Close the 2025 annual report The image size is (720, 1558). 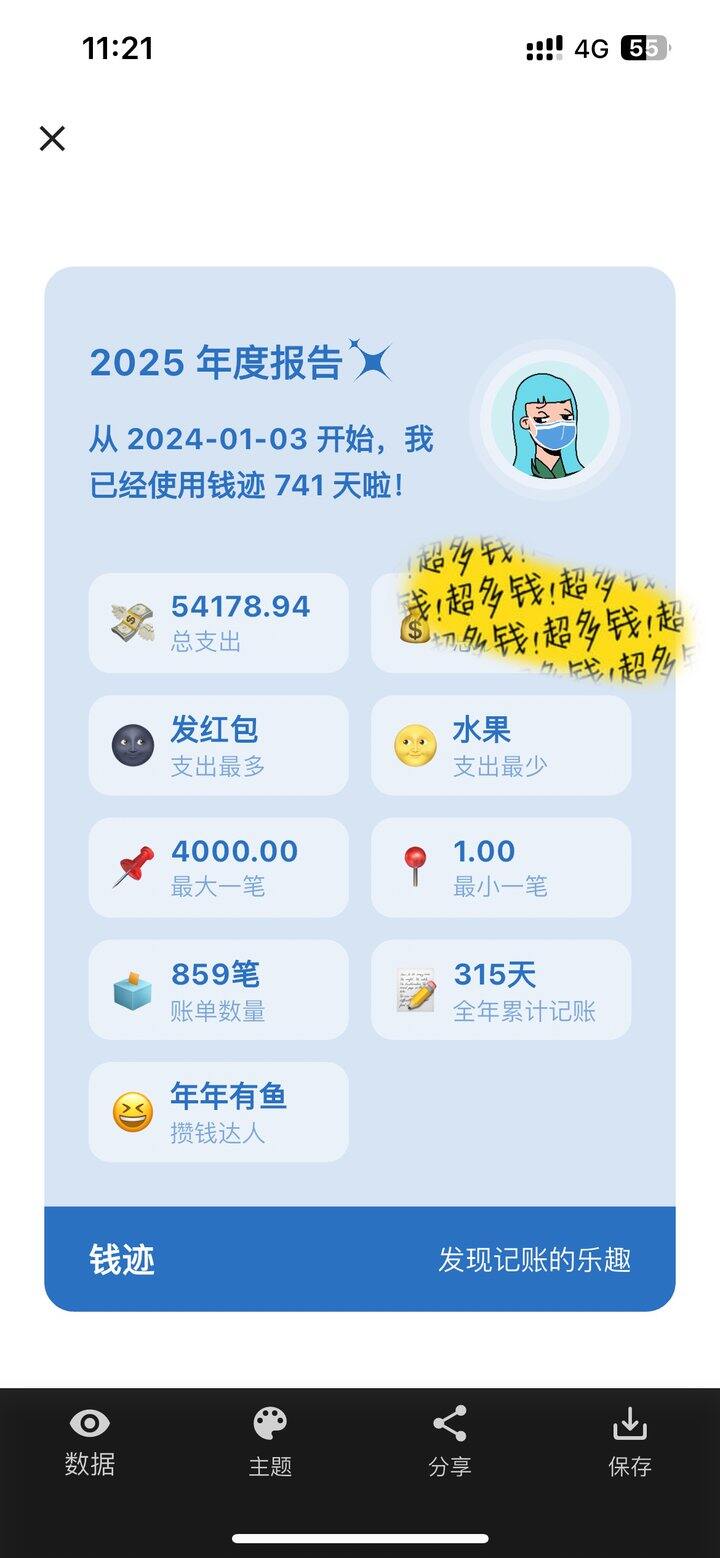tap(51, 139)
